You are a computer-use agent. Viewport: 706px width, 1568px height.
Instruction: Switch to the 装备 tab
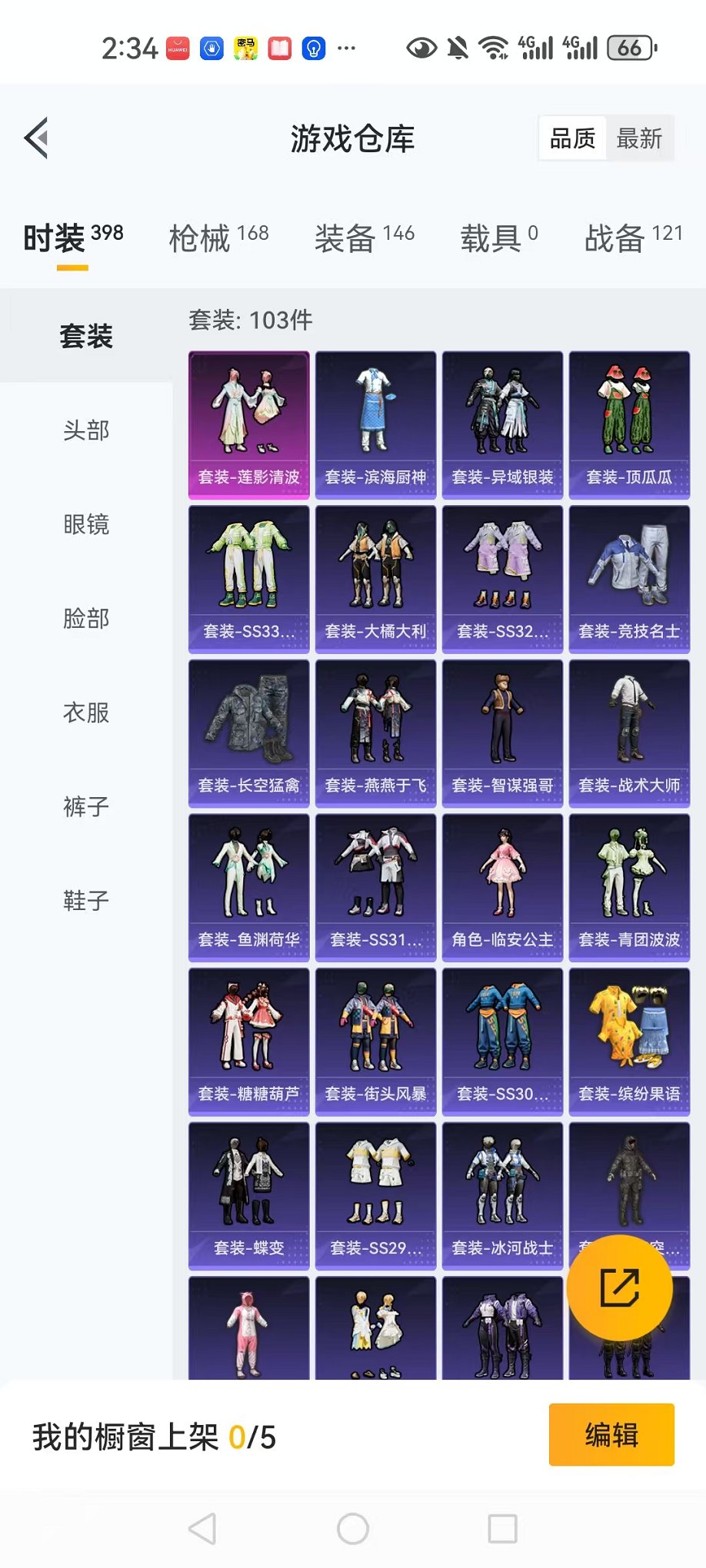365,237
